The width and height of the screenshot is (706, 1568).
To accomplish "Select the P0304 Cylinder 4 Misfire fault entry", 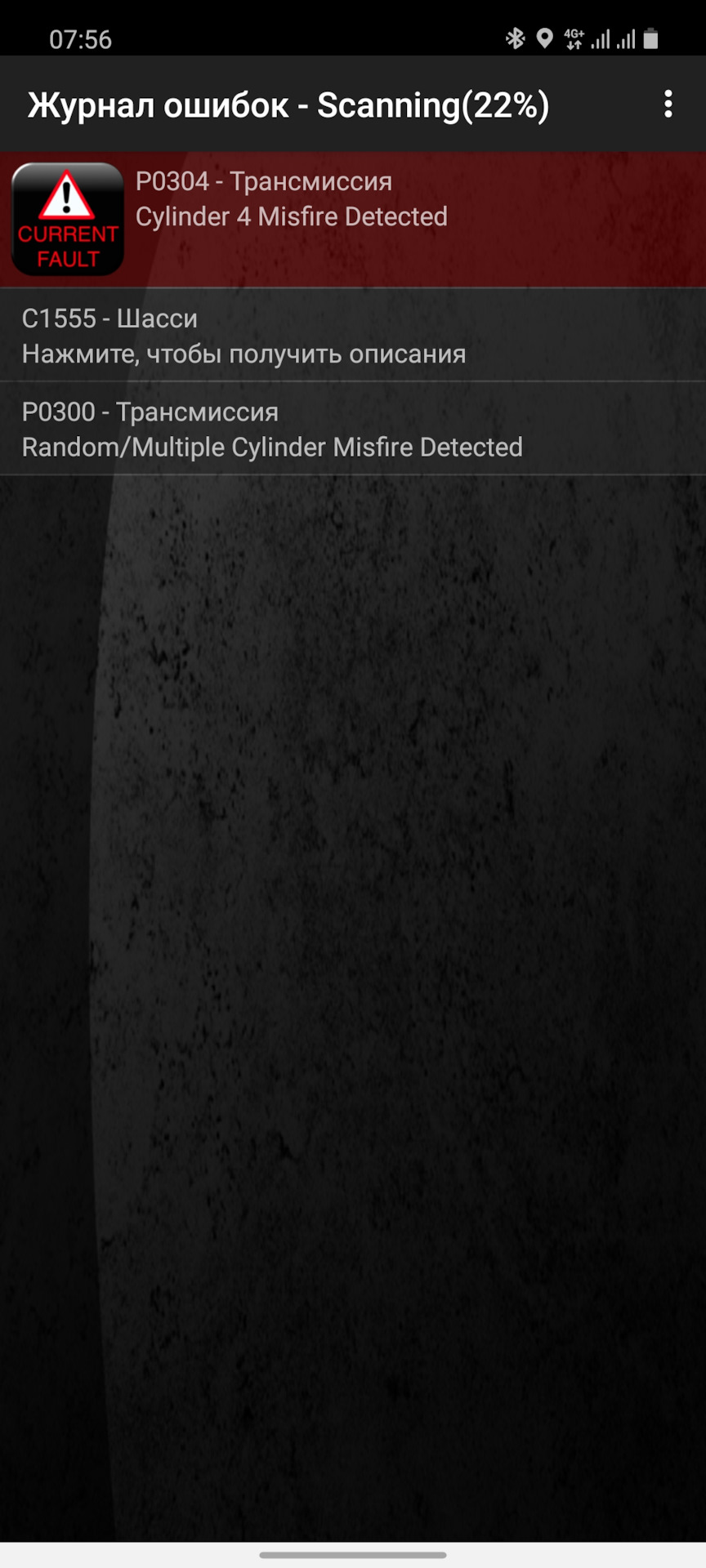I will click(x=353, y=218).
